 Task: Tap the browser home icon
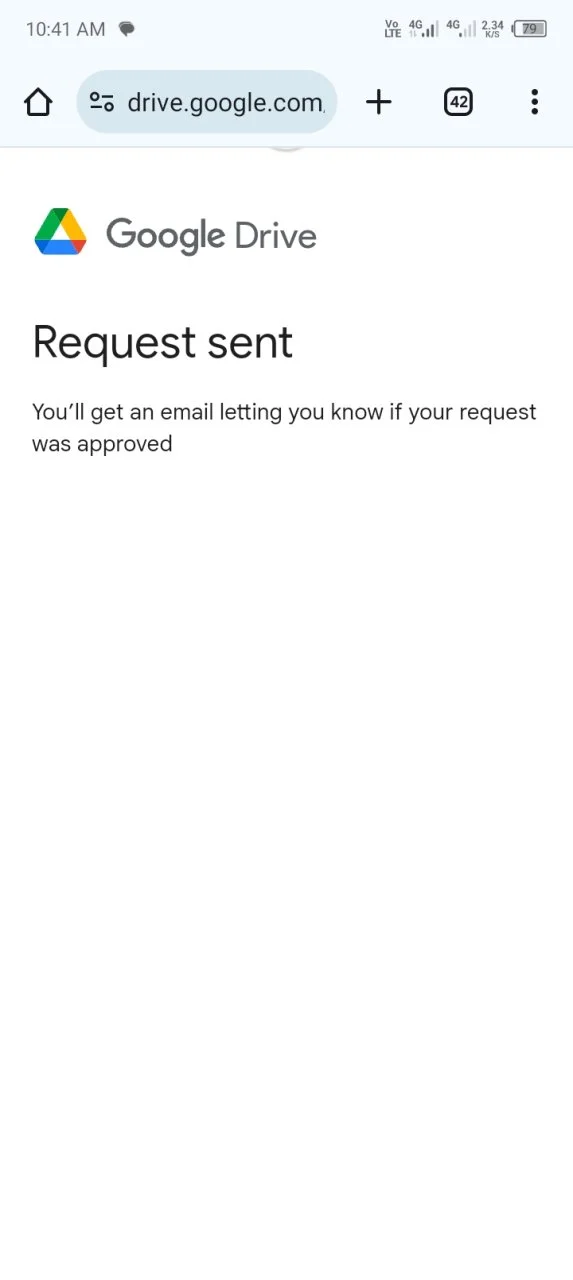pos(38,102)
